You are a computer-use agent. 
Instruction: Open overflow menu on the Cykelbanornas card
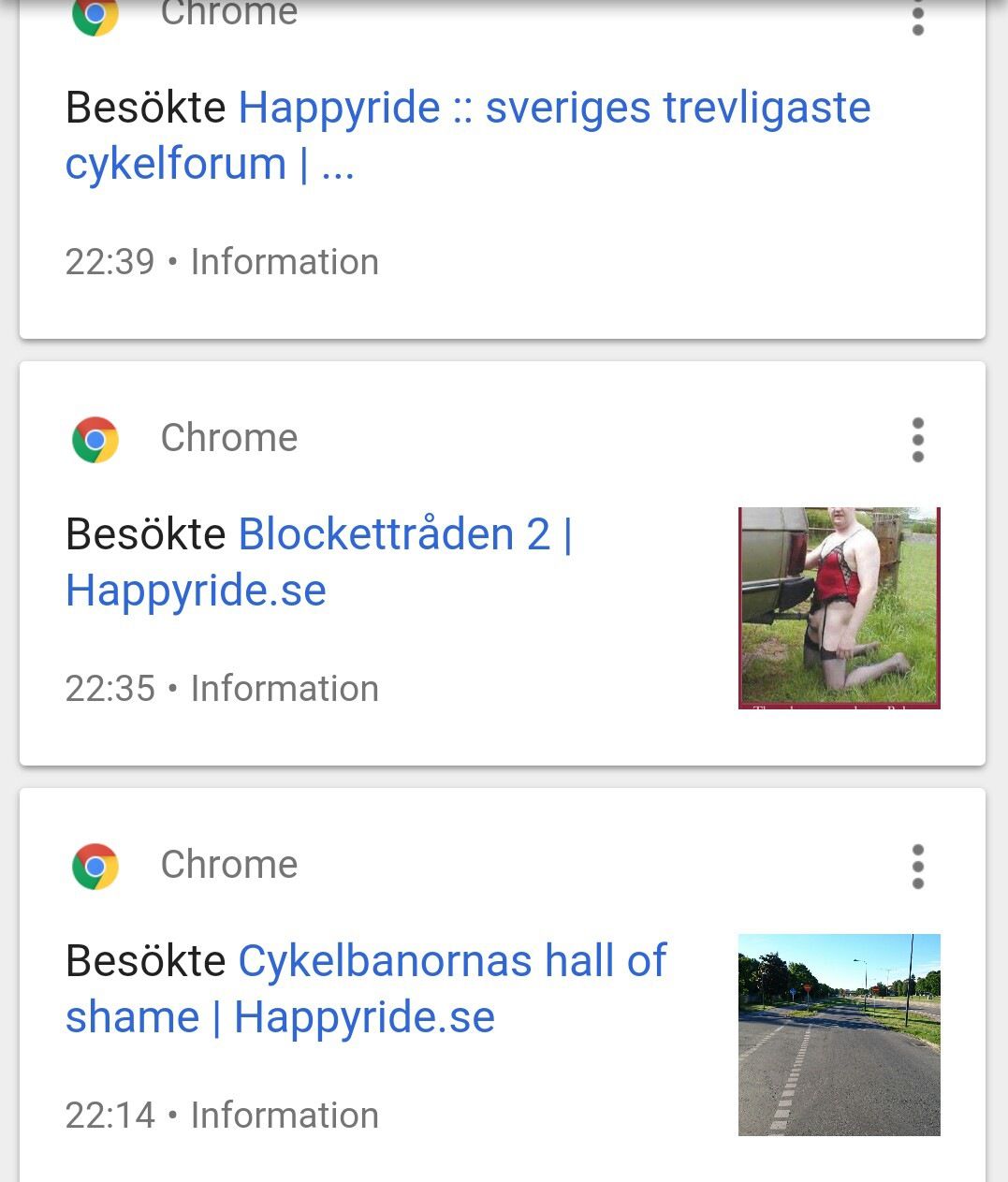917,866
